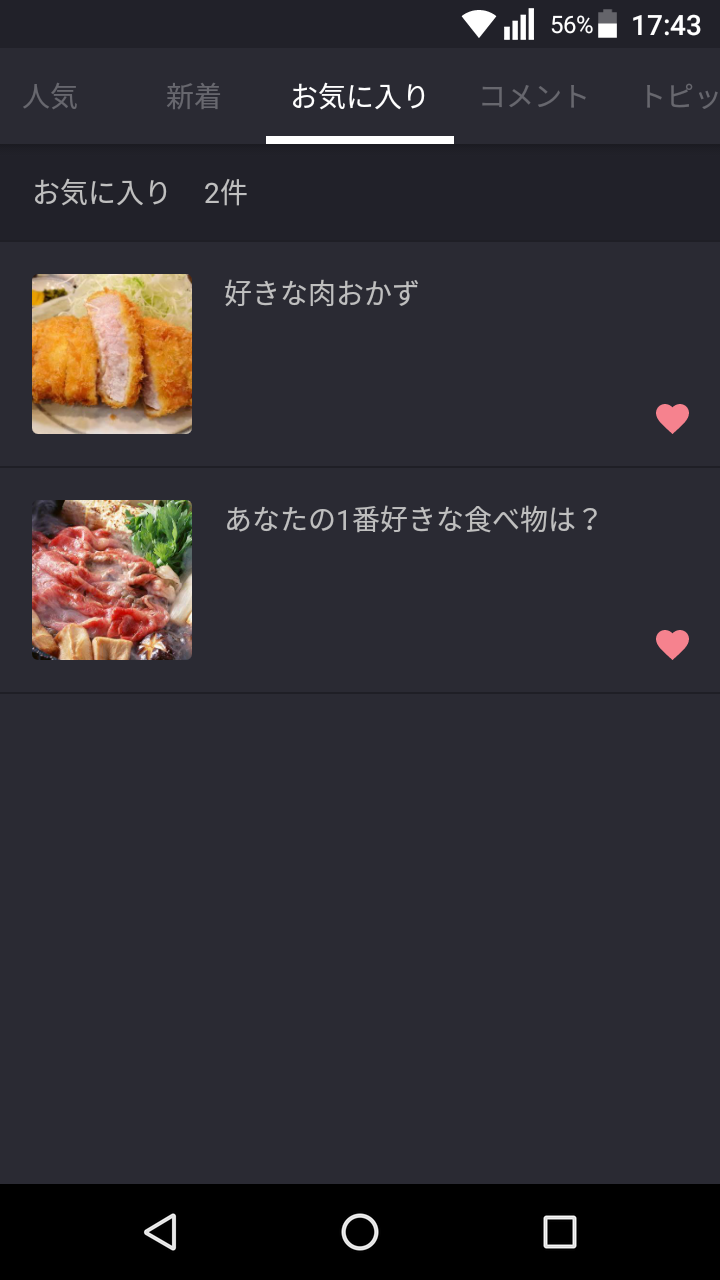This screenshot has width=720, height=1280.
Task: Tap the Home circle button
Action: coord(357,1235)
